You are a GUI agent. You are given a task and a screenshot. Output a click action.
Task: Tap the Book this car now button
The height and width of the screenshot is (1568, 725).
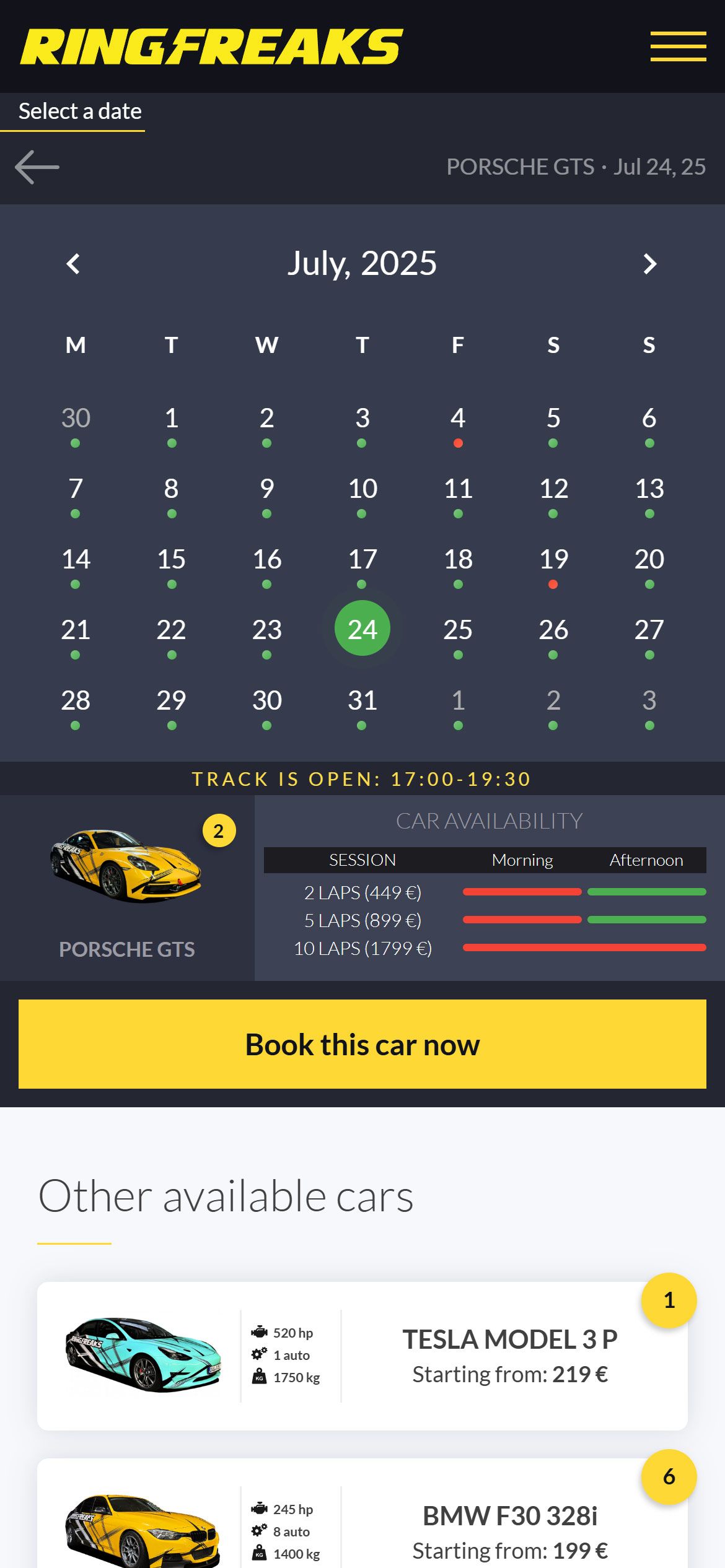(x=362, y=1044)
